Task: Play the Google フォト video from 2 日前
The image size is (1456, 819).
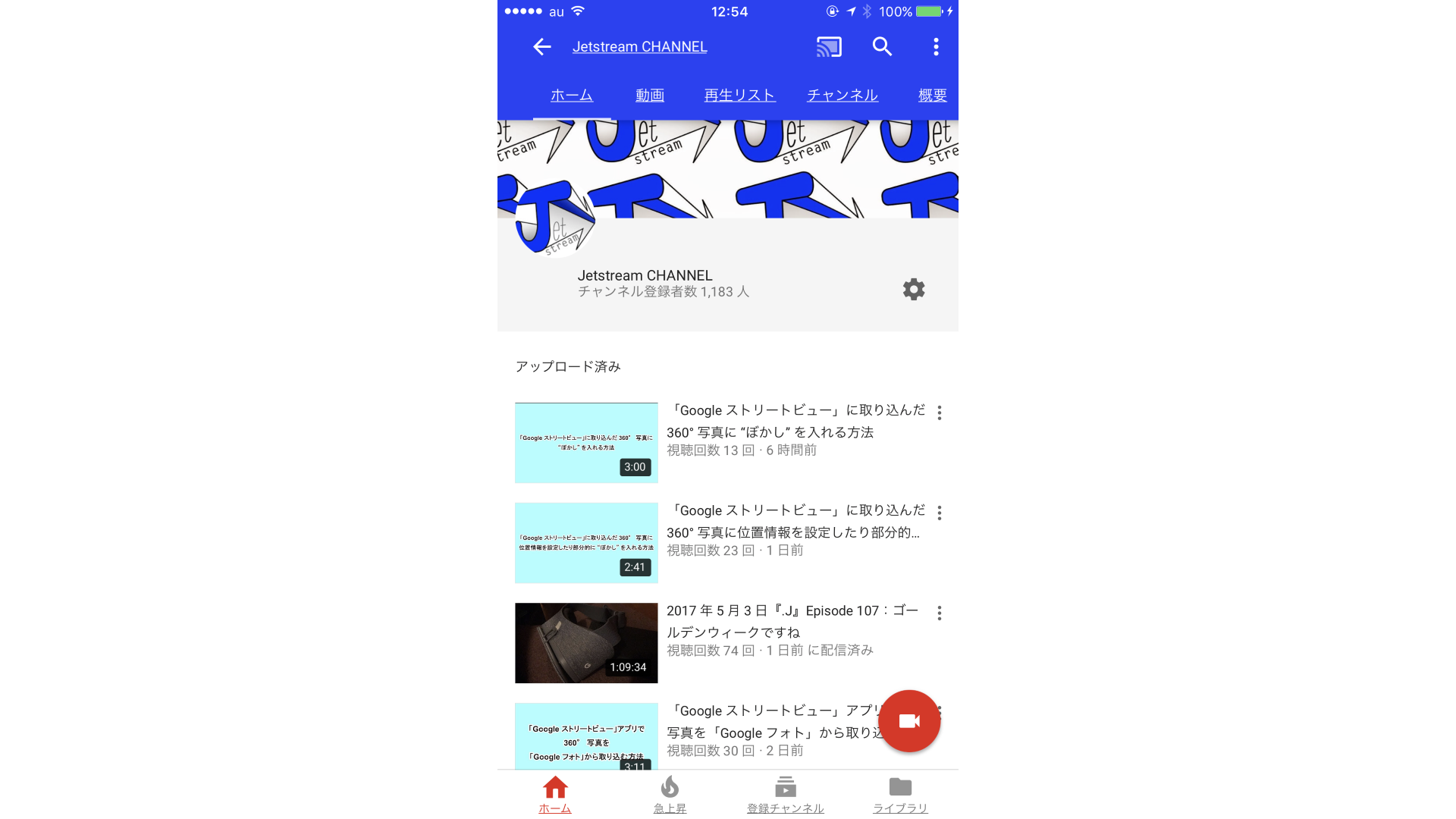Action: coord(586,736)
